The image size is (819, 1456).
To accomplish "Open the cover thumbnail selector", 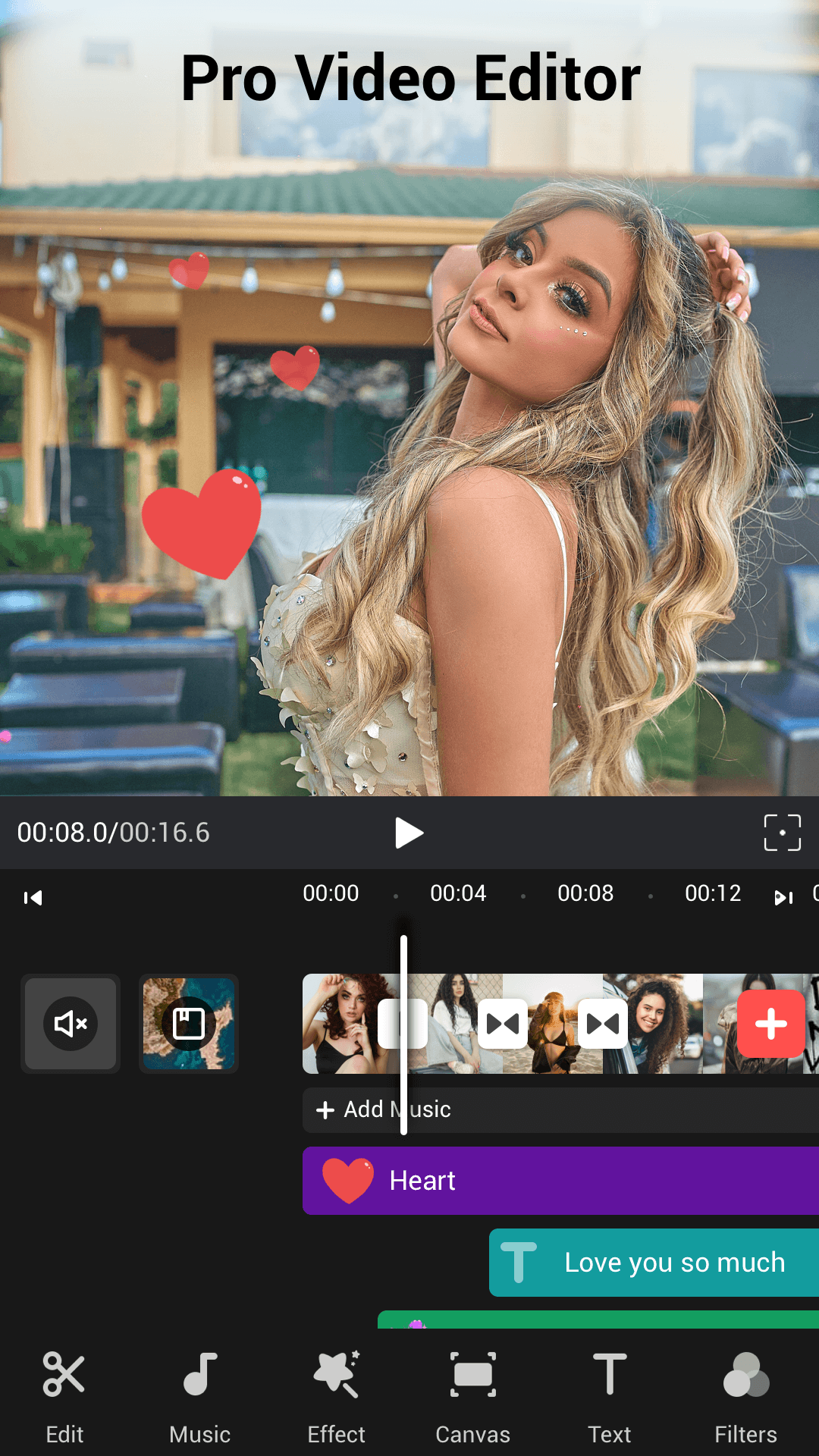I will pyautogui.click(x=189, y=1024).
